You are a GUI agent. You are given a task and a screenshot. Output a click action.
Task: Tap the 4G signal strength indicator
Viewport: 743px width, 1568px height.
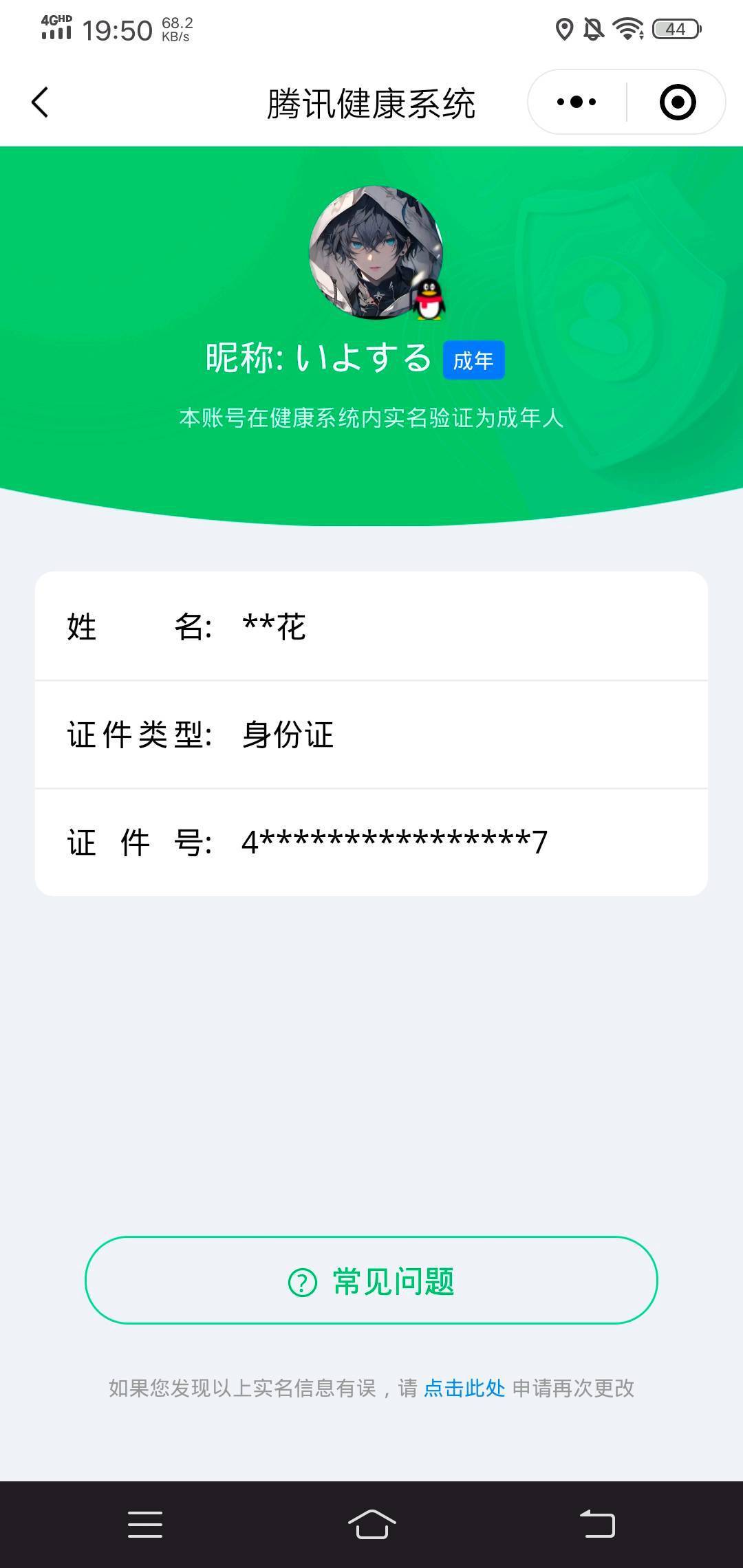56,29
